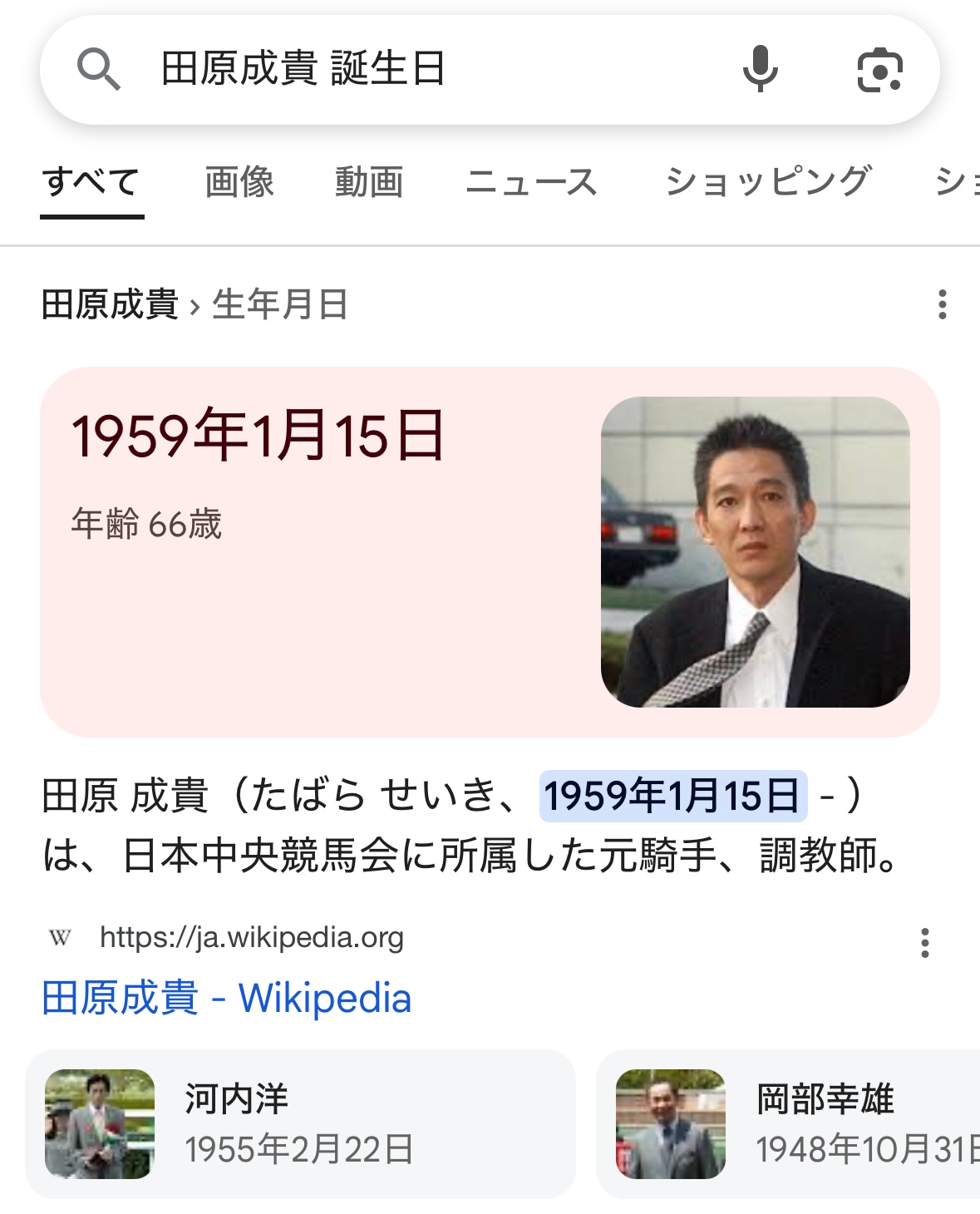Switch to the ニュース tab

coord(532,181)
